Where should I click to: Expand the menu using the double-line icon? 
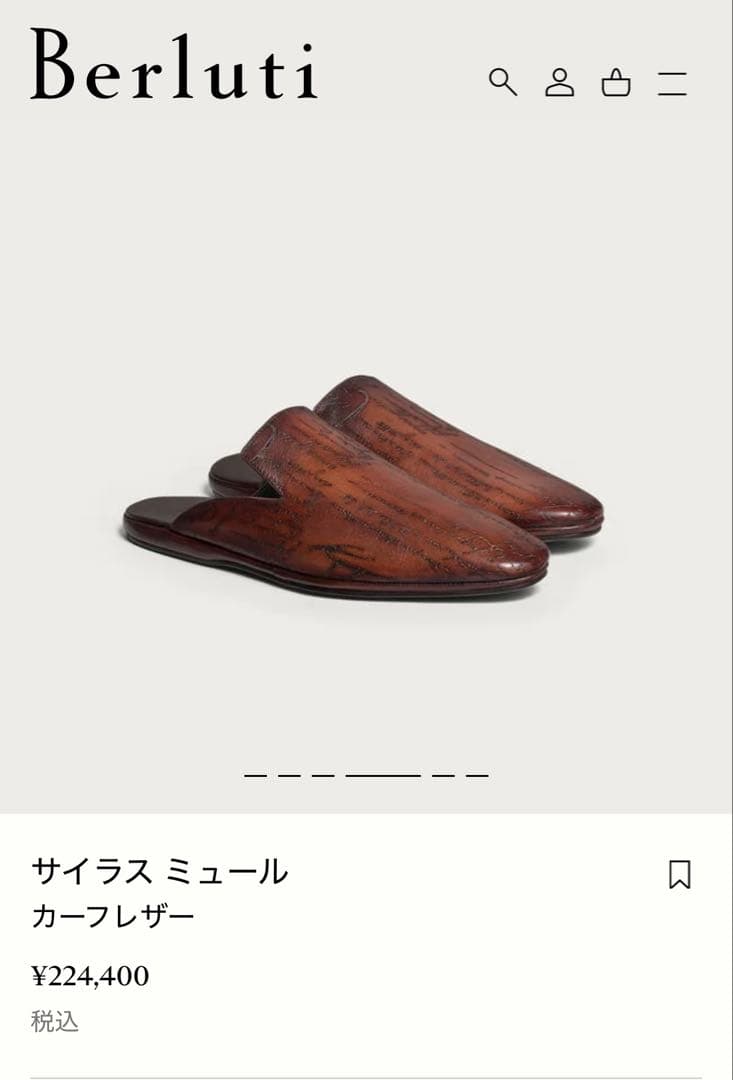click(x=673, y=81)
